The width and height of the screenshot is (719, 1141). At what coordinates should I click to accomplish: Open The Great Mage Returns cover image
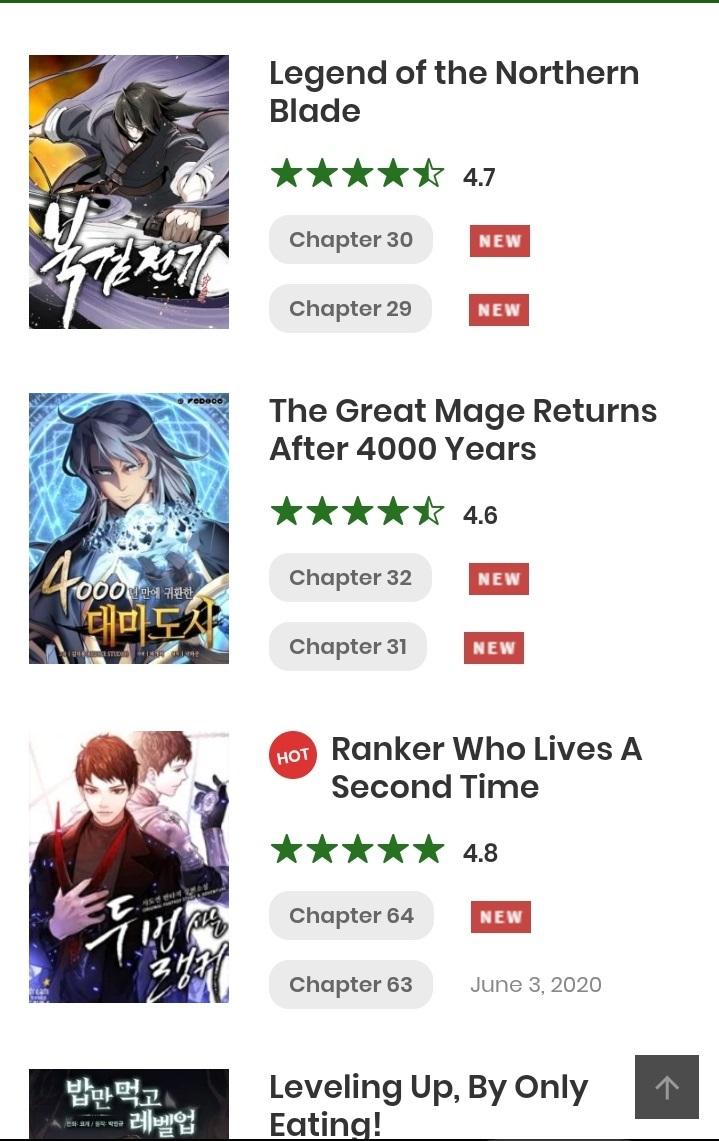point(129,528)
